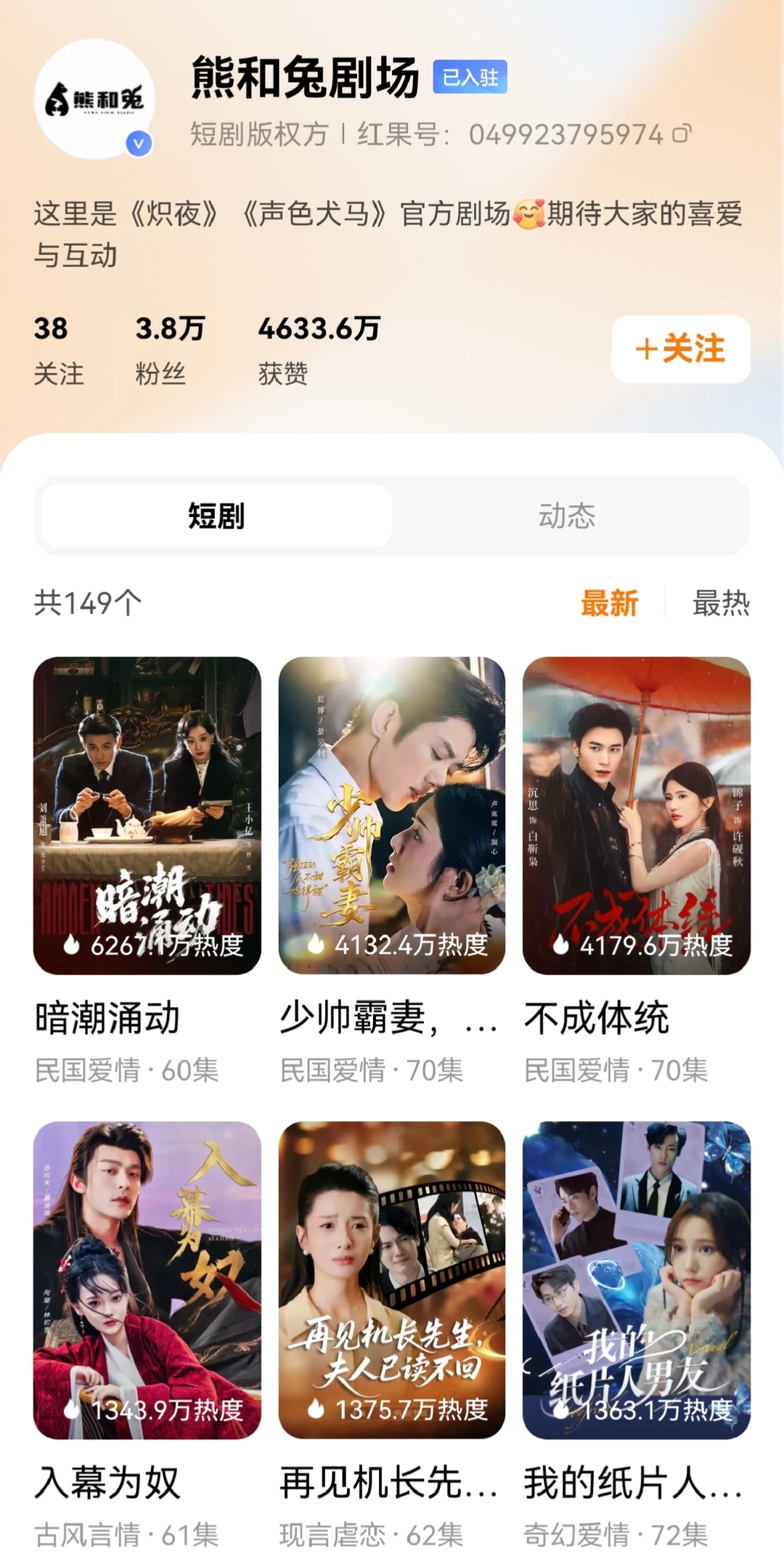This screenshot has width=784, height=1564.
Task: Follow 熊和兔剧场 with the 关注 button
Action: tap(680, 349)
